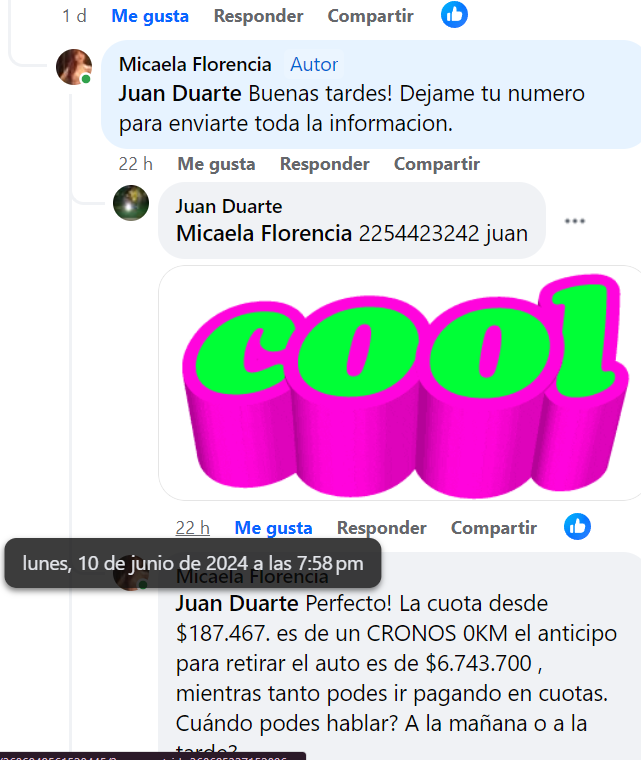Screen dimensions: 641x760
Task: Open Micaela Florencia's avatar beside the "Buenas tardes" comment
Action: (x=74, y=67)
